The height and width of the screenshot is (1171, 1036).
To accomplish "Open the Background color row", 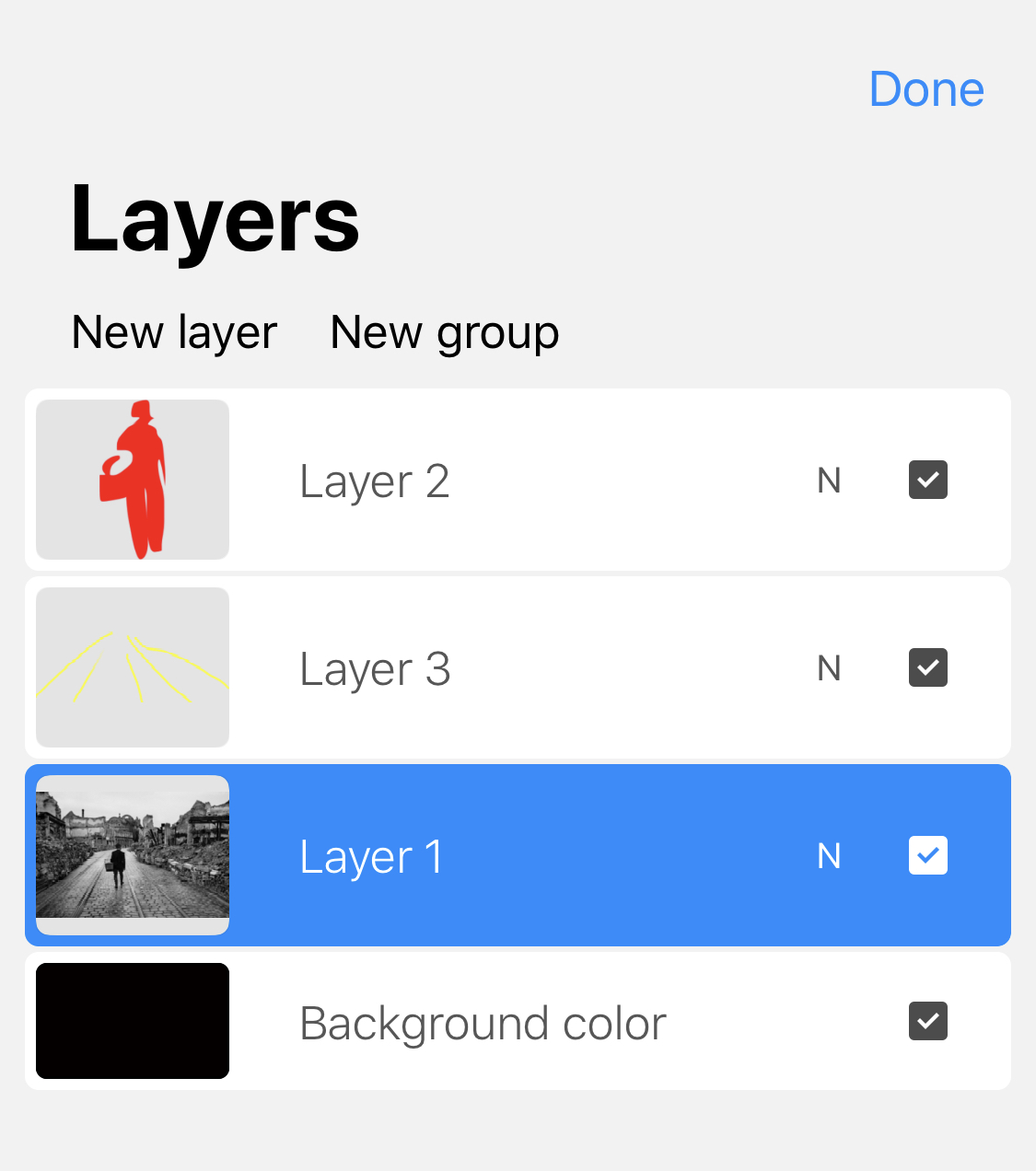I will click(x=516, y=1023).
